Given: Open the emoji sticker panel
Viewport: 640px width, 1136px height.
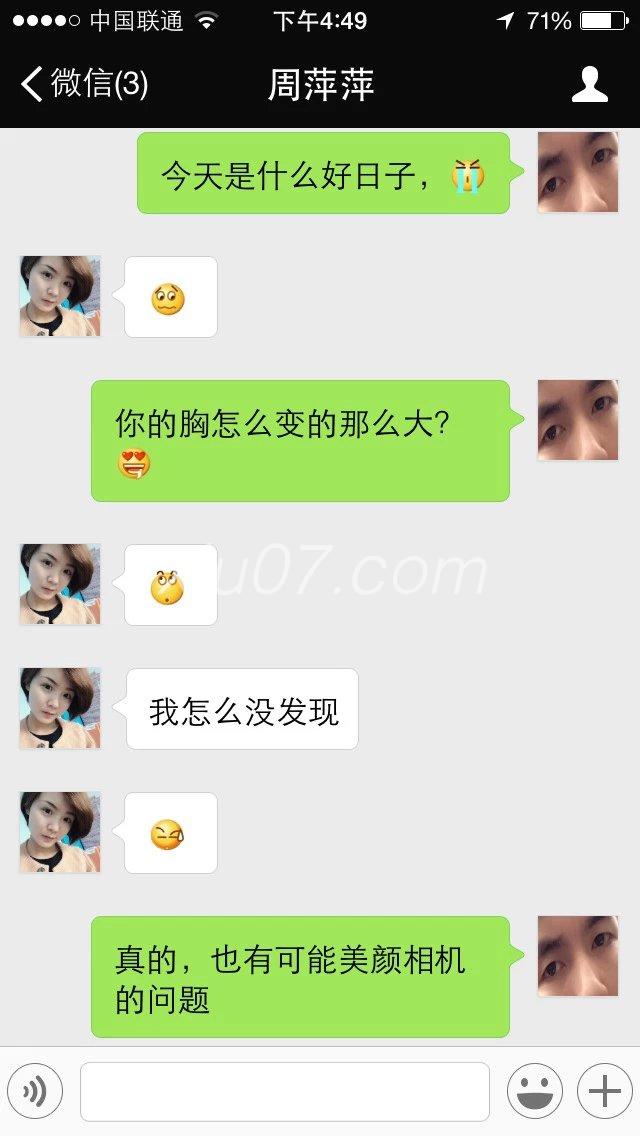Looking at the screenshot, I should coord(534,1091).
